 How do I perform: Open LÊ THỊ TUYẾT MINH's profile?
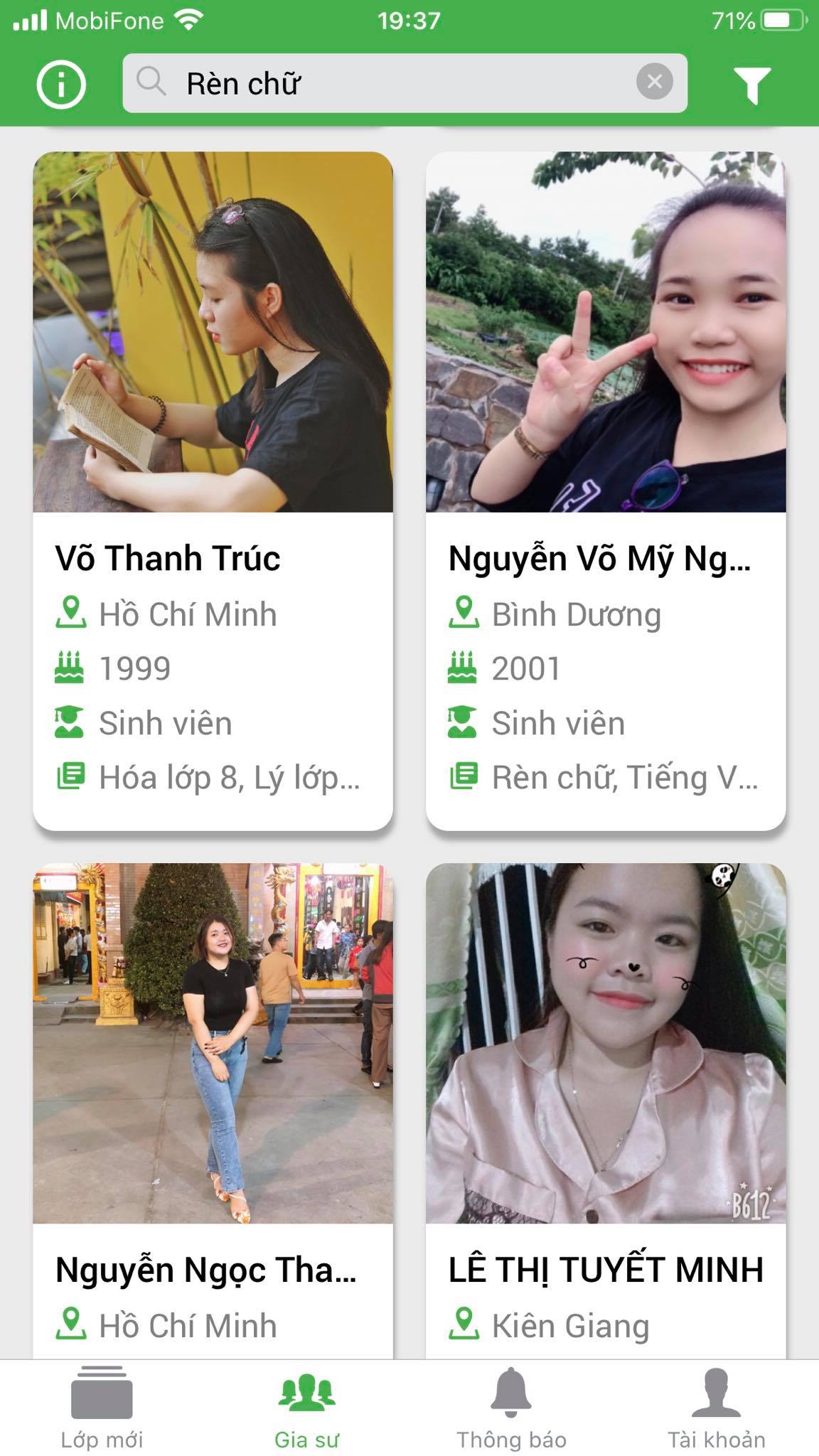606,1109
